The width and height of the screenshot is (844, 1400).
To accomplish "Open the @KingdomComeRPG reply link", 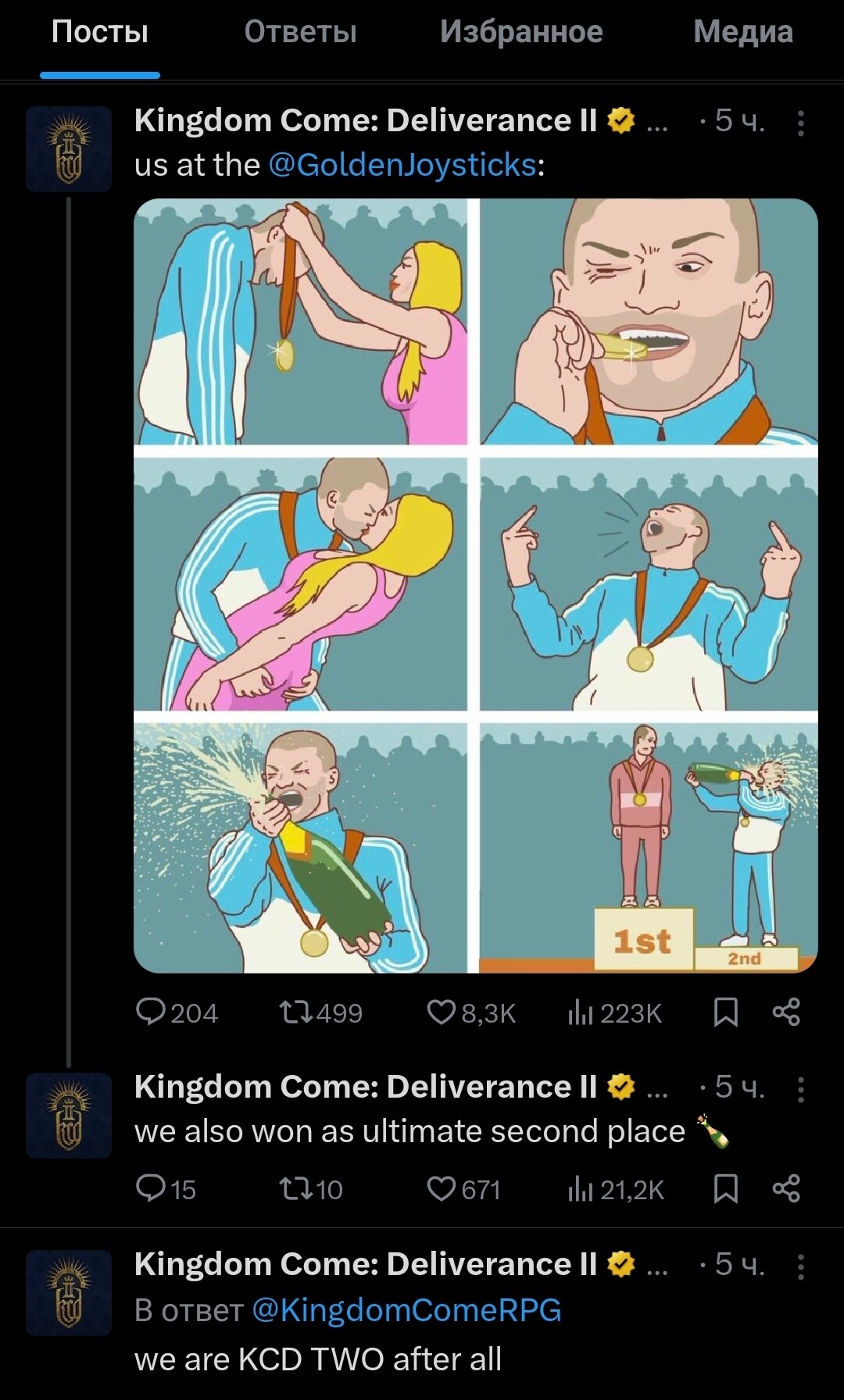I will [406, 1310].
